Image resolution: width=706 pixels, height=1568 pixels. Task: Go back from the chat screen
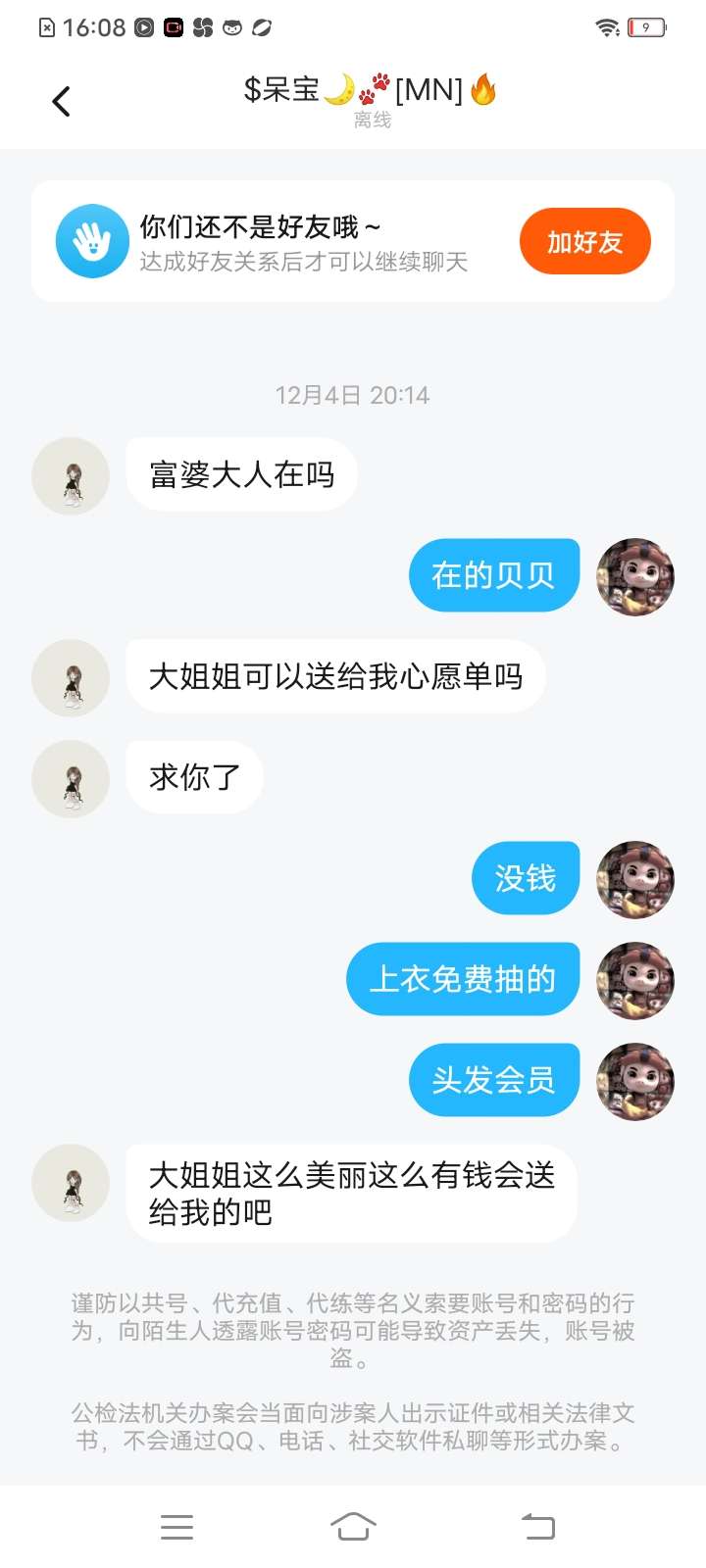click(61, 101)
